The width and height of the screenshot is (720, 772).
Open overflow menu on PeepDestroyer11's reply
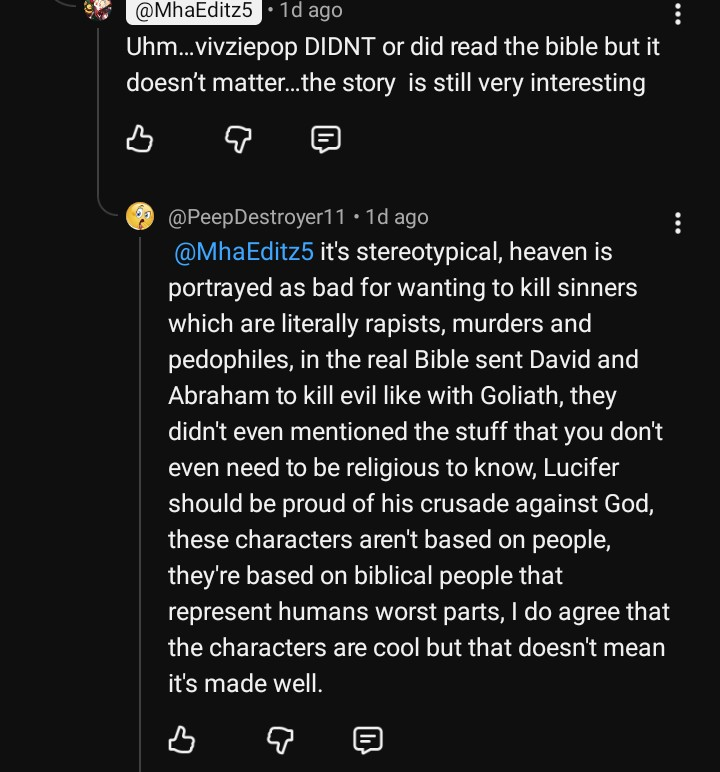pos(679,223)
